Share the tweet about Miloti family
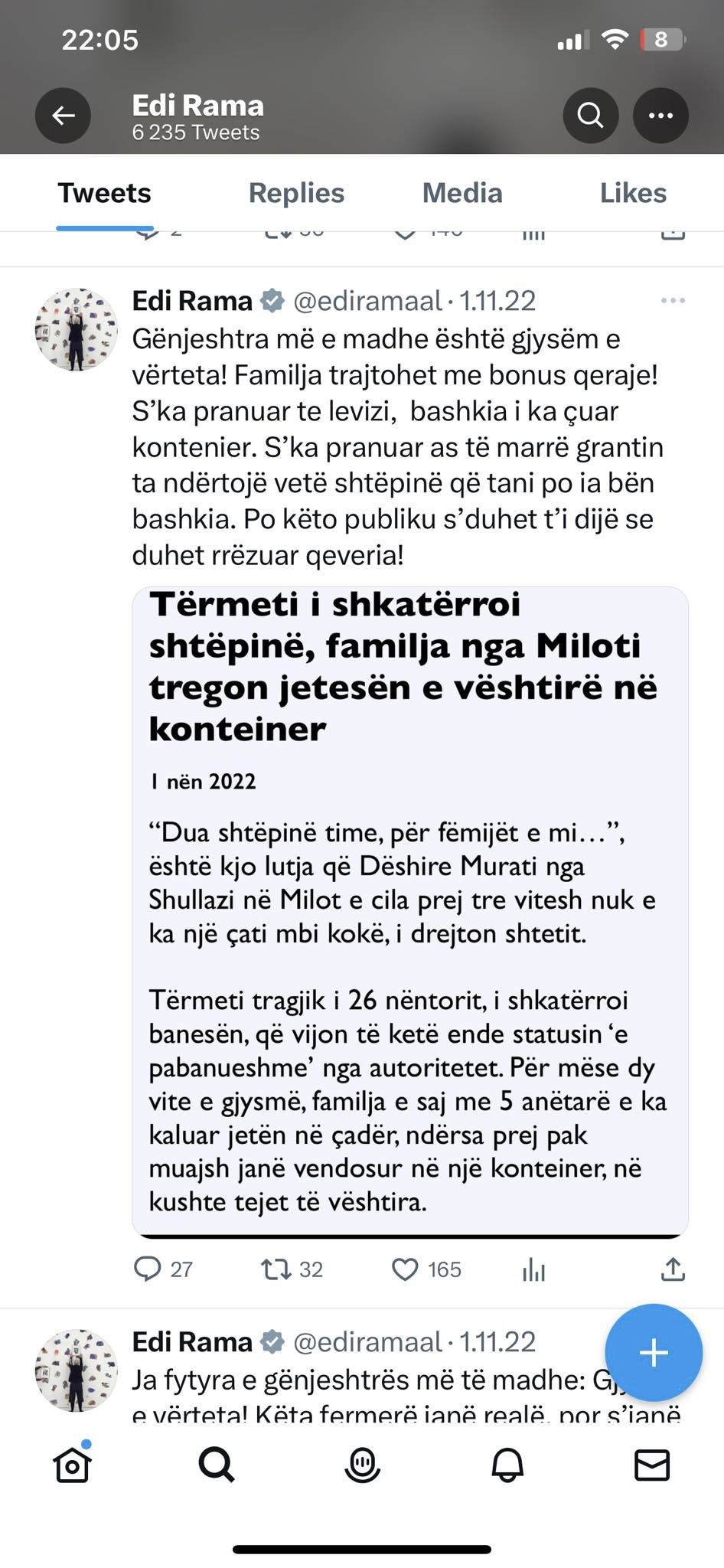The height and width of the screenshot is (1568, 724). click(672, 1269)
